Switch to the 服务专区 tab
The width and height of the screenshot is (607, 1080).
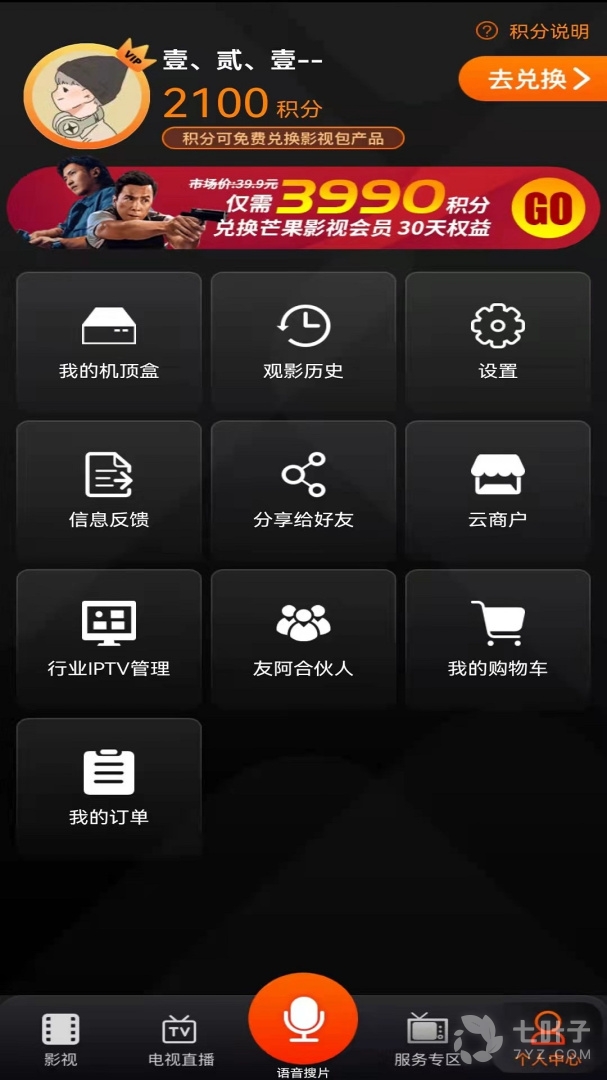click(x=427, y=1039)
